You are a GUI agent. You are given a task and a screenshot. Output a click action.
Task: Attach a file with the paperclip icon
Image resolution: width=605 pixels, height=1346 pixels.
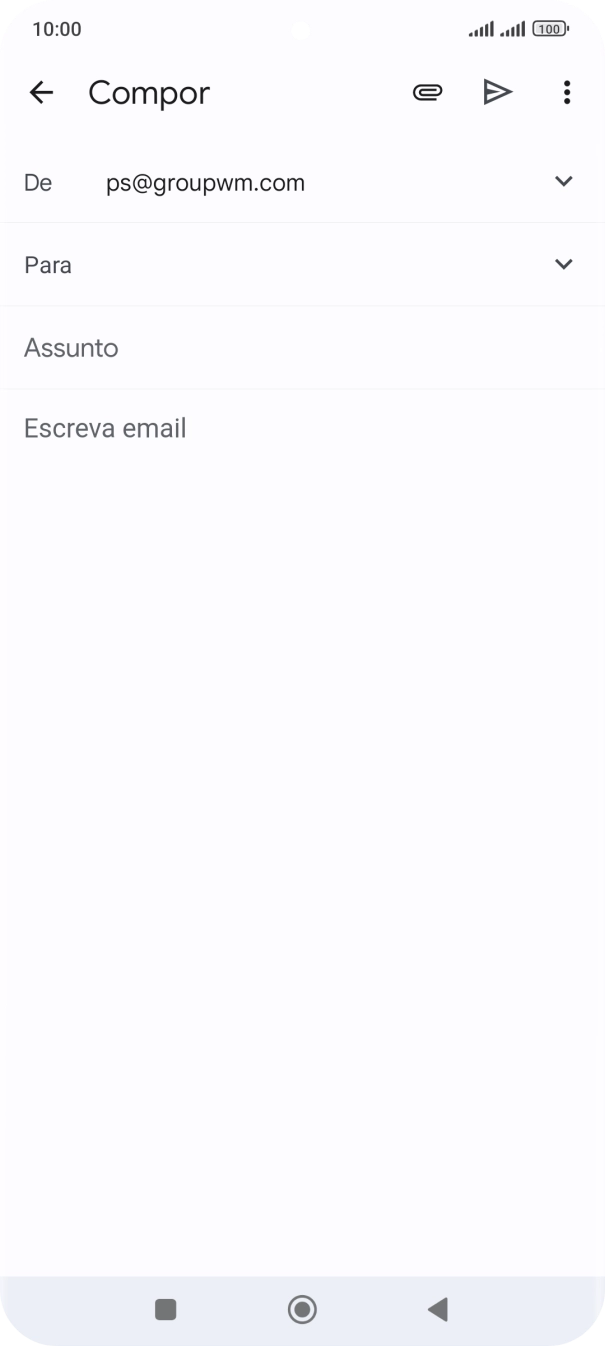point(427,93)
